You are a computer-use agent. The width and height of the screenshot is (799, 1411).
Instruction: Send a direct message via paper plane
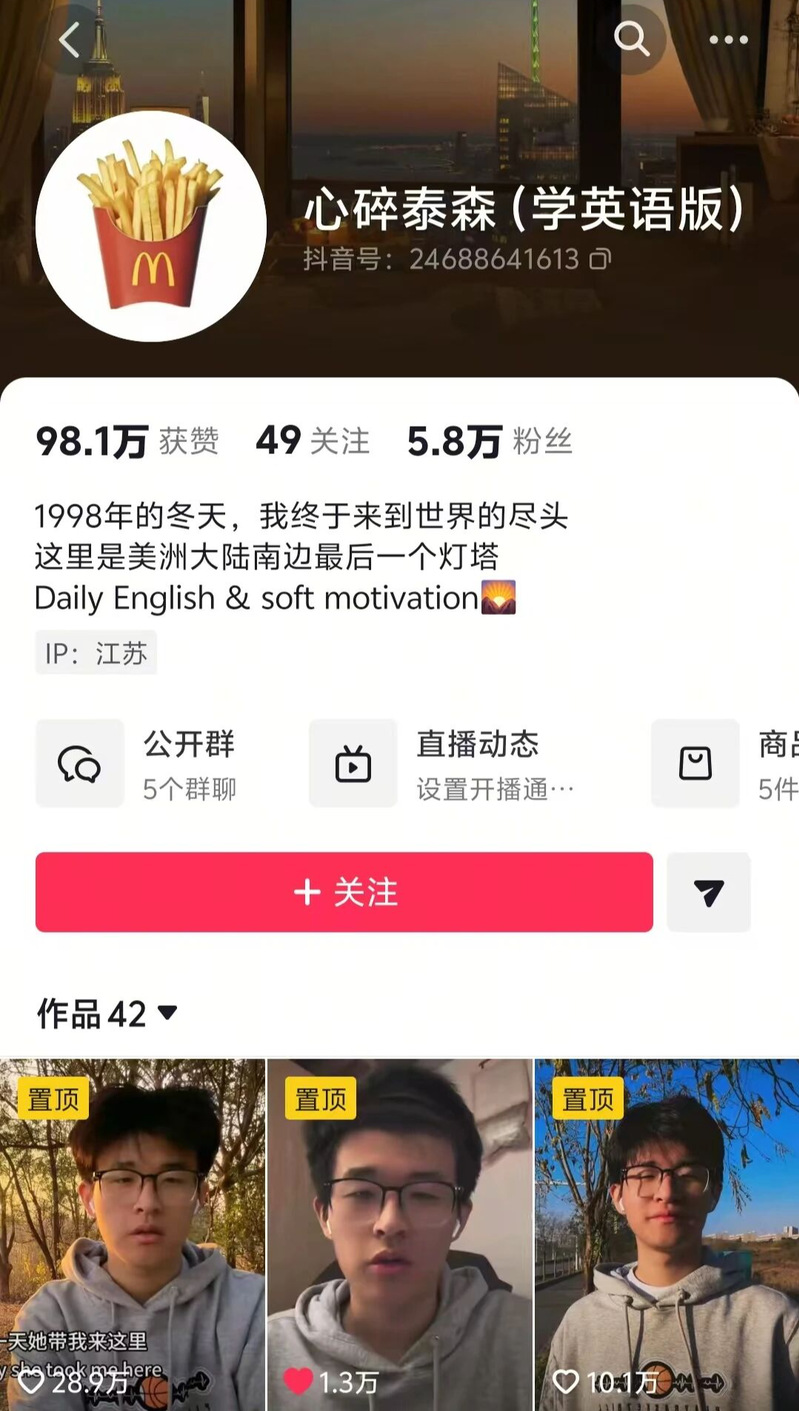[708, 892]
